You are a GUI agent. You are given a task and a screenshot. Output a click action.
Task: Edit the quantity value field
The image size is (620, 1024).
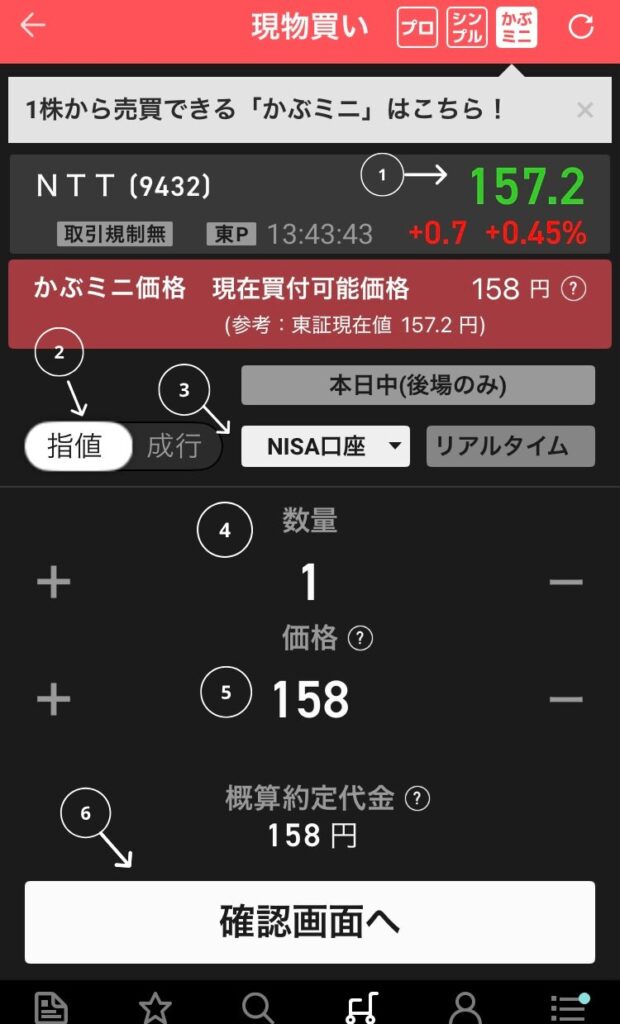[x=310, y=583]
